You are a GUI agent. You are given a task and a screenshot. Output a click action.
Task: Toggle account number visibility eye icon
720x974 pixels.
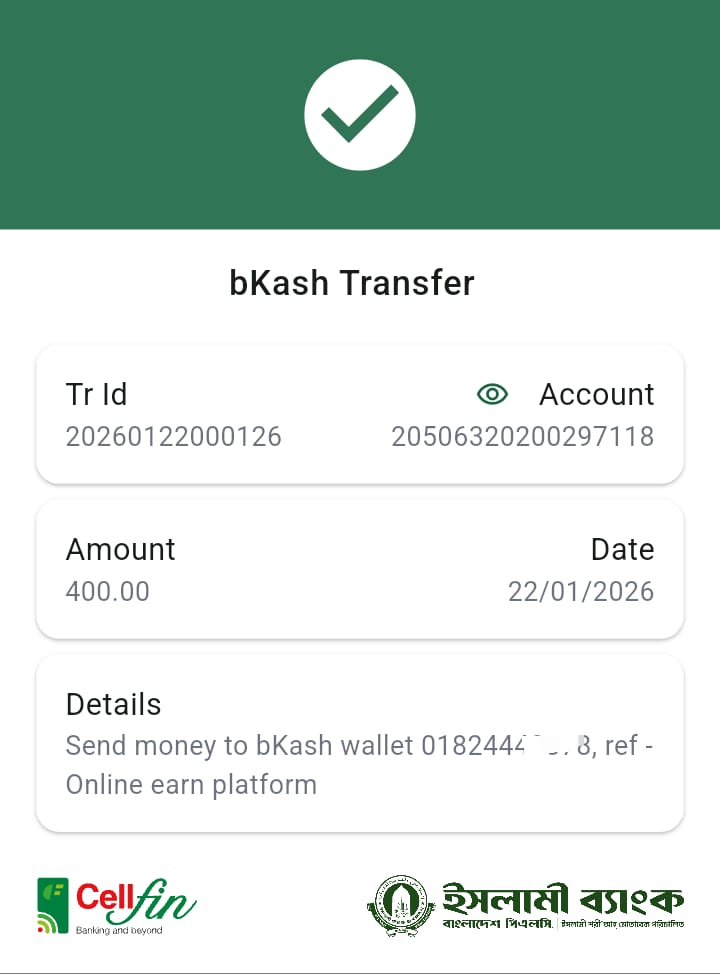coord(492,394)
